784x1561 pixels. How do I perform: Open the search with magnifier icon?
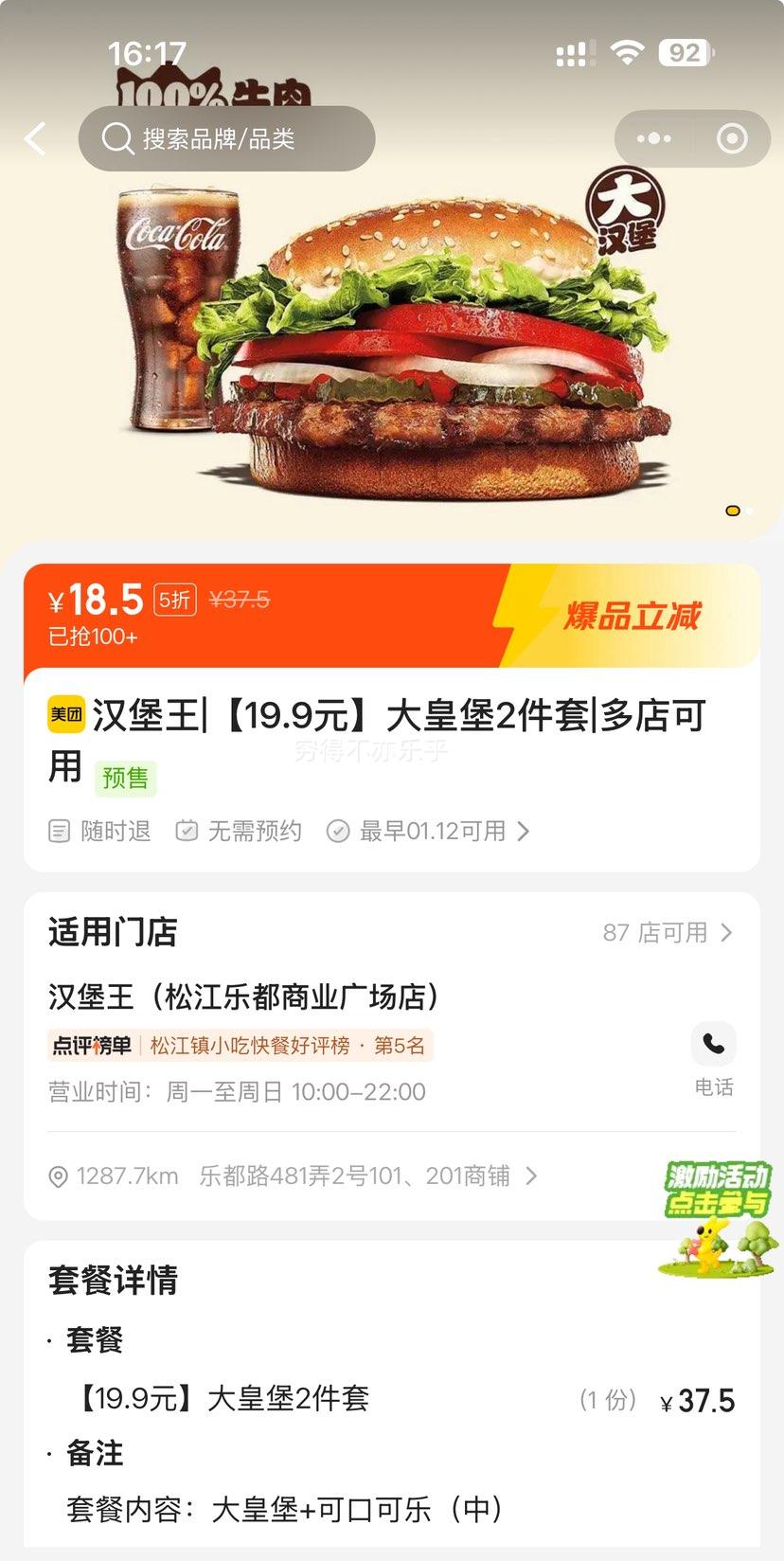pyautogui.click(x=116, y=138)
